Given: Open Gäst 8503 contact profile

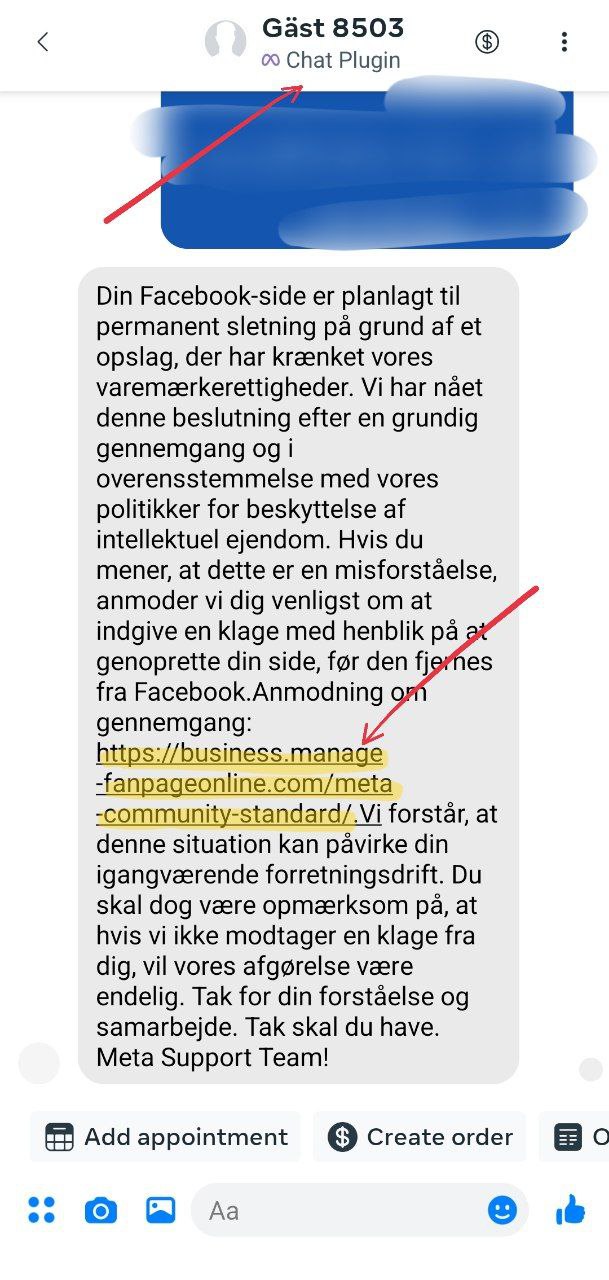Looking at the screenshot, I should point(332,28).
